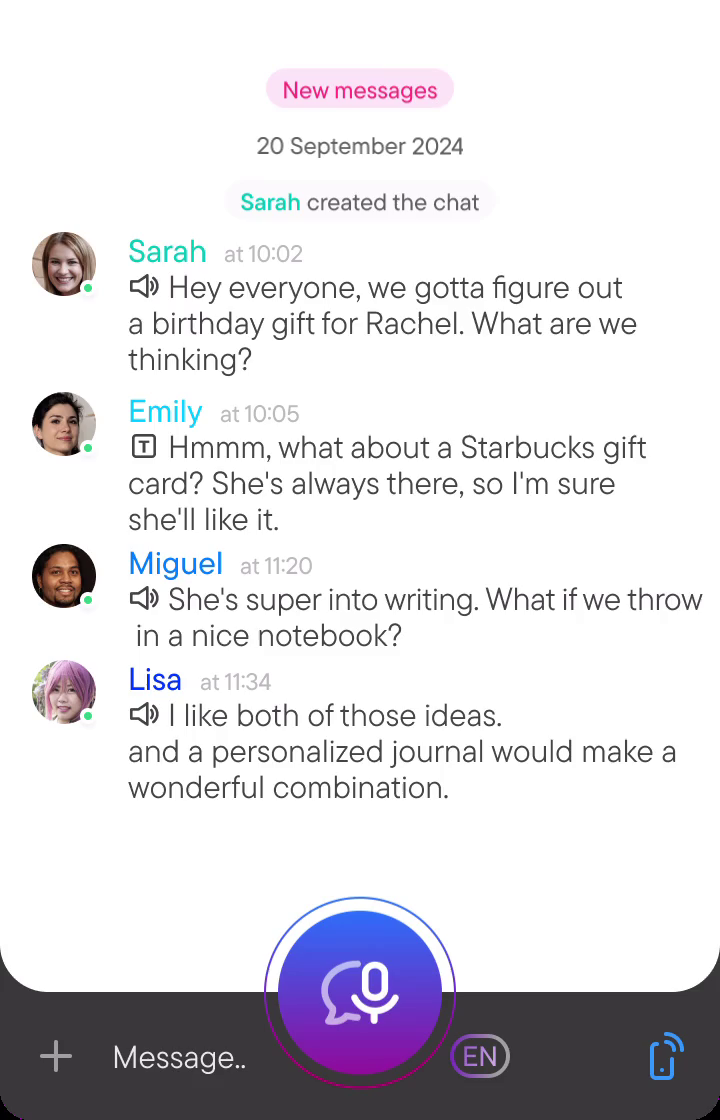This screenshot has height=1120, width=720.
Task: View Lisa's profile avatar
Action: click(64, 692)
